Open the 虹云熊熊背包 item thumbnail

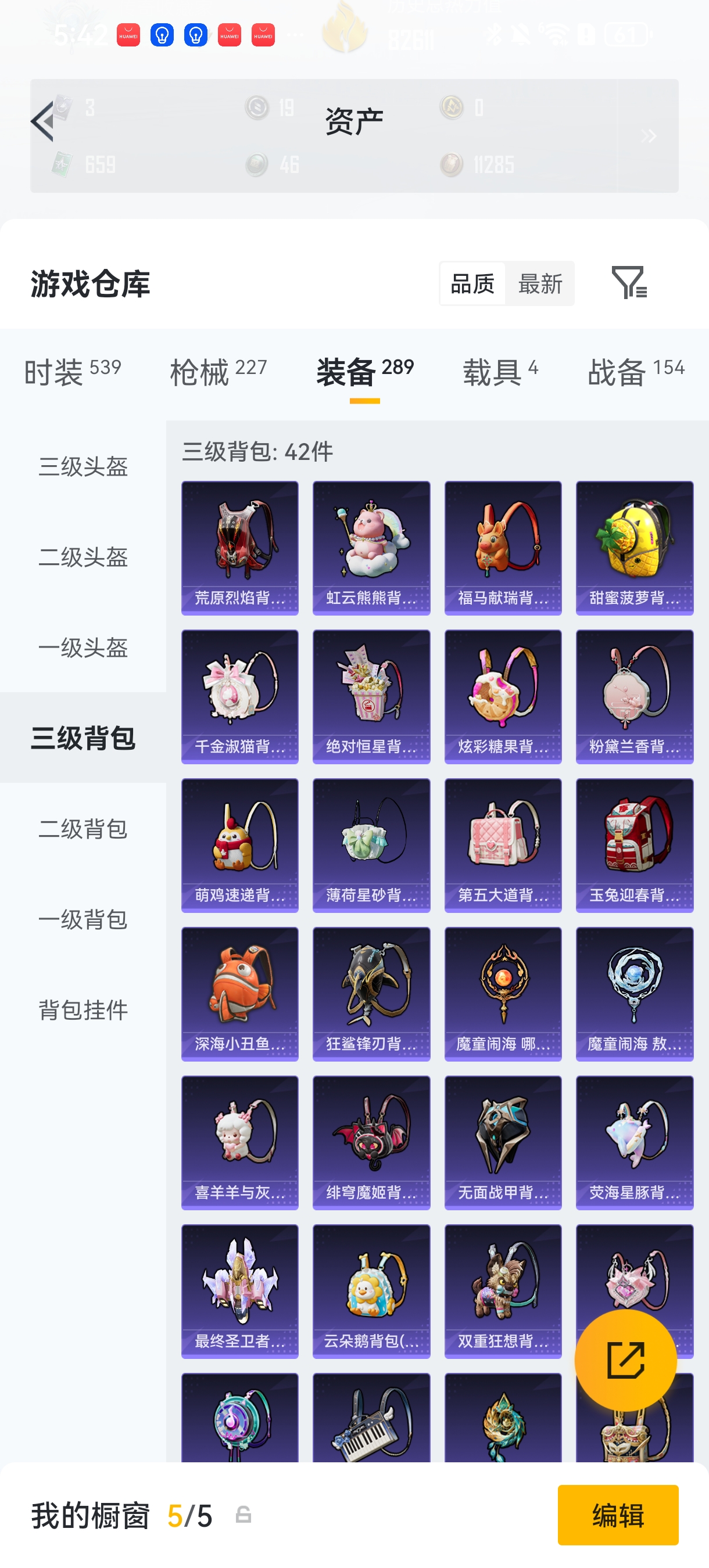tap(371, 545)
